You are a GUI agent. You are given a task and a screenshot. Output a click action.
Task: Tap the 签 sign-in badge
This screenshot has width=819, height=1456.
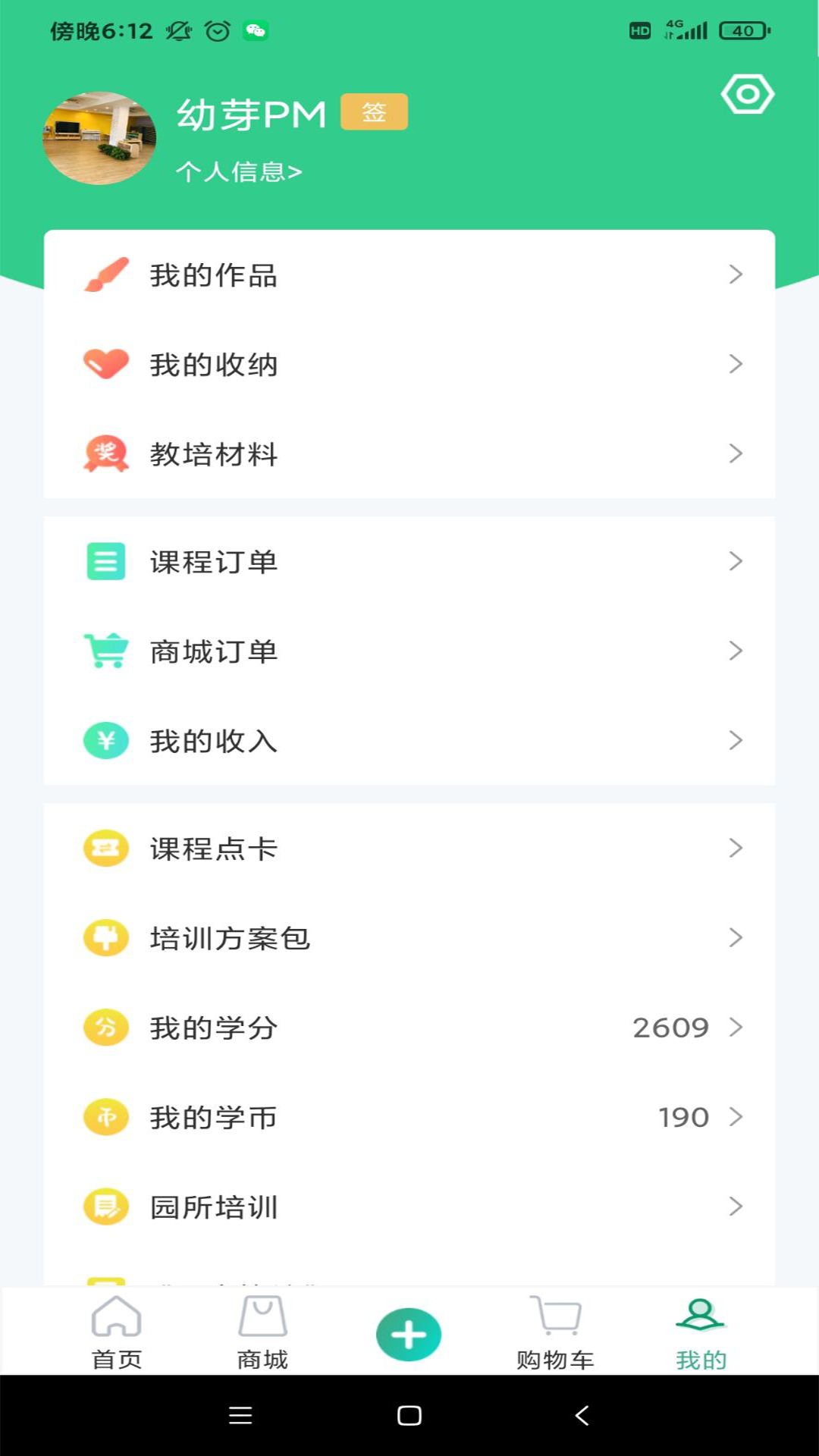[375, 111]
